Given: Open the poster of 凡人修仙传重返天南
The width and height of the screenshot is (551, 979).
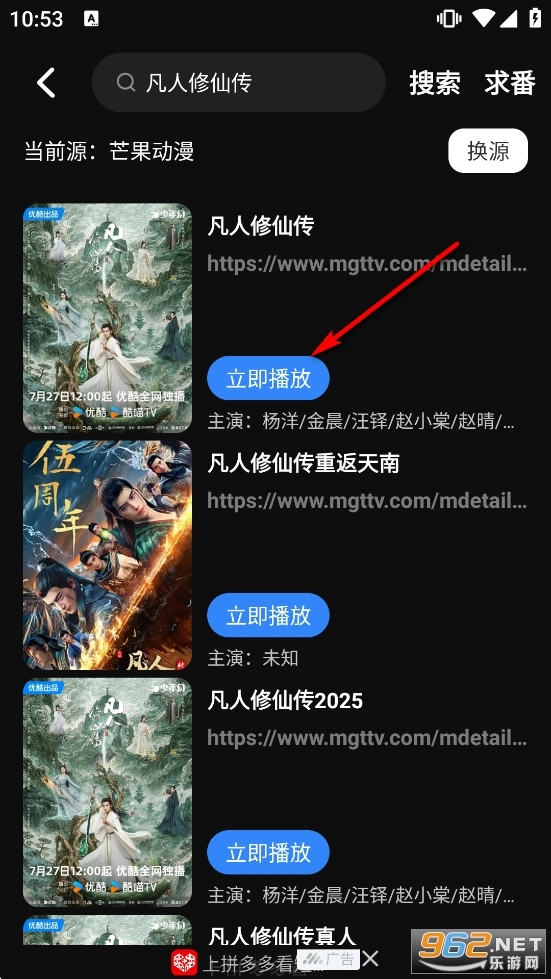Looking at the screenshot, I should [x=107, y=555].
